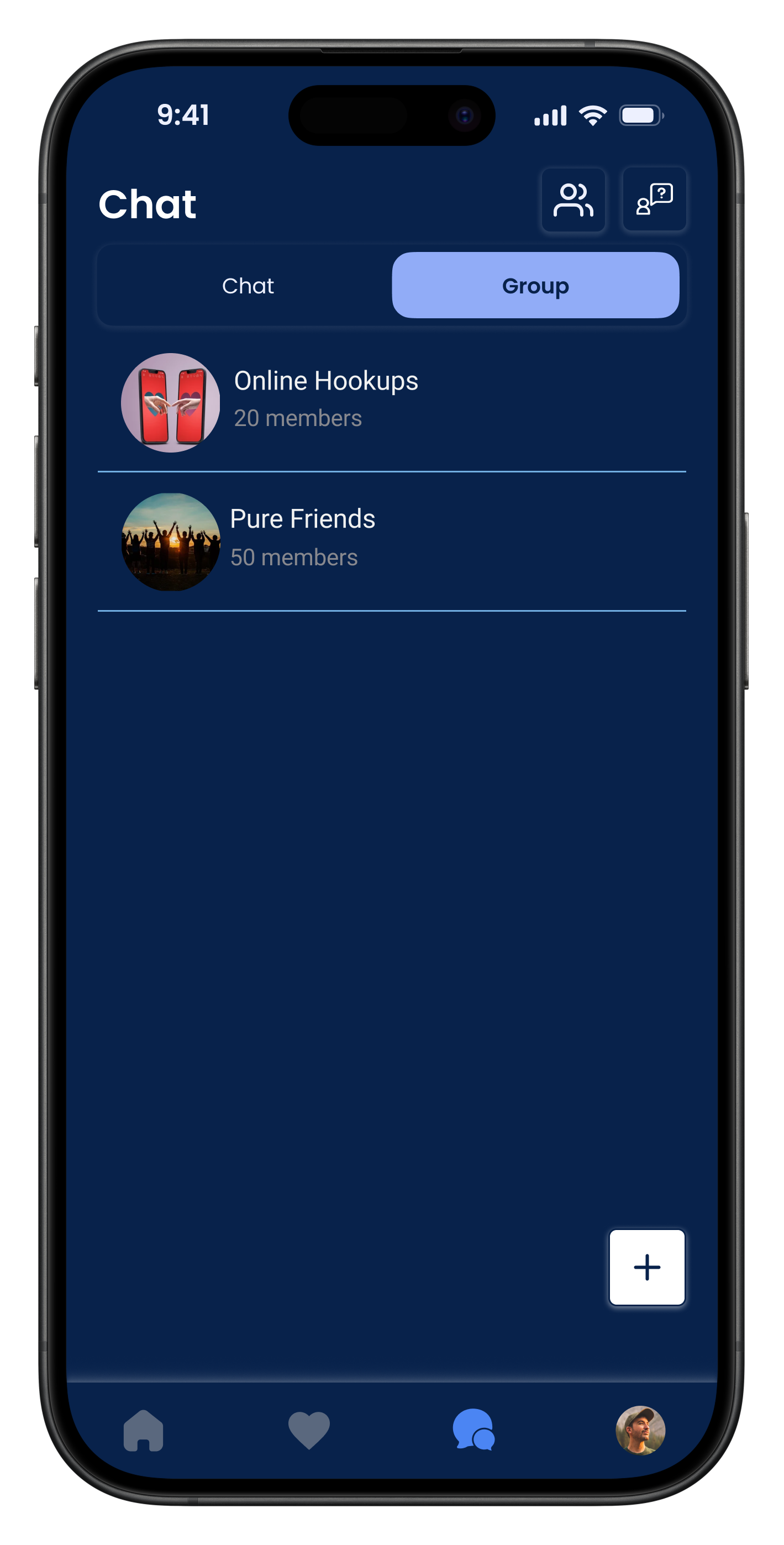Switch to the Chat segment
This screenshot has width=784, height=1545.
248,286
